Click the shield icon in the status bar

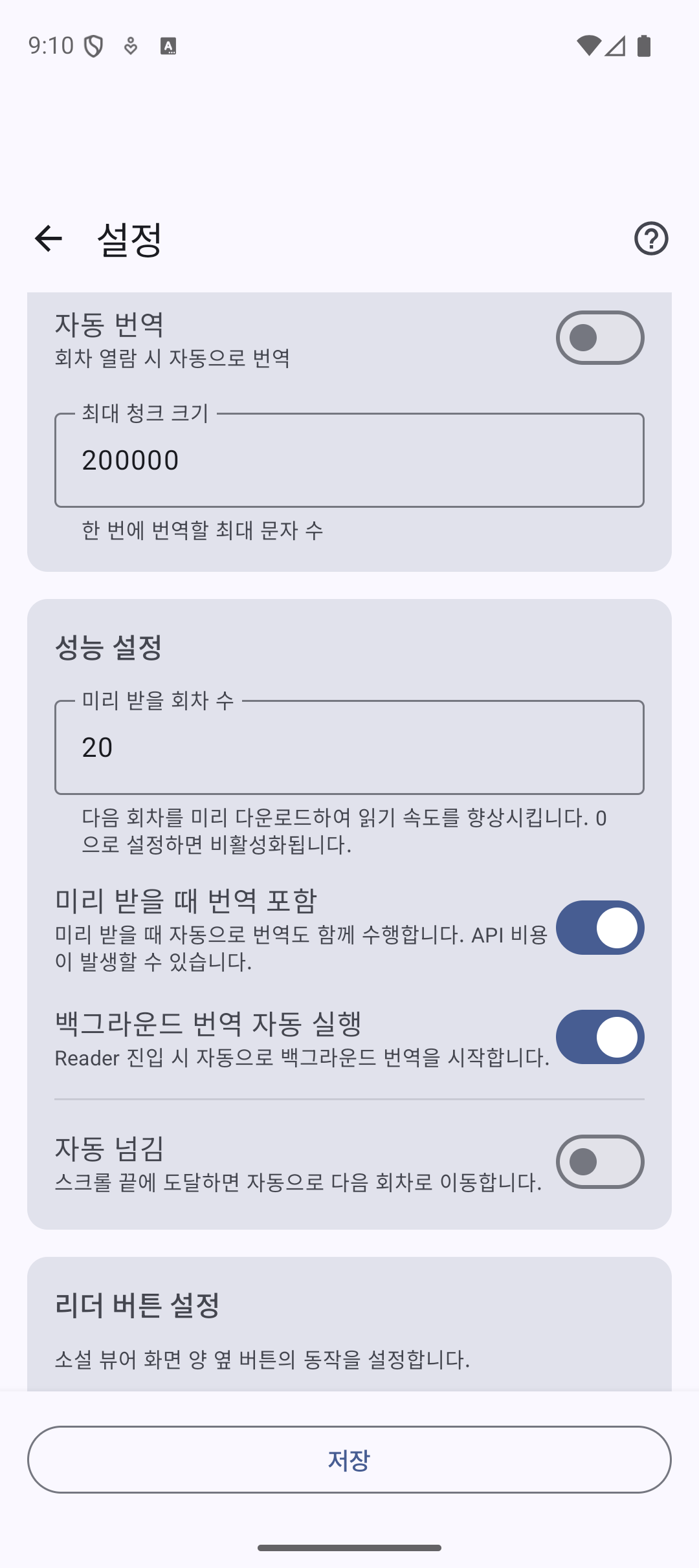pyautogui.click(x=92, y=45)
